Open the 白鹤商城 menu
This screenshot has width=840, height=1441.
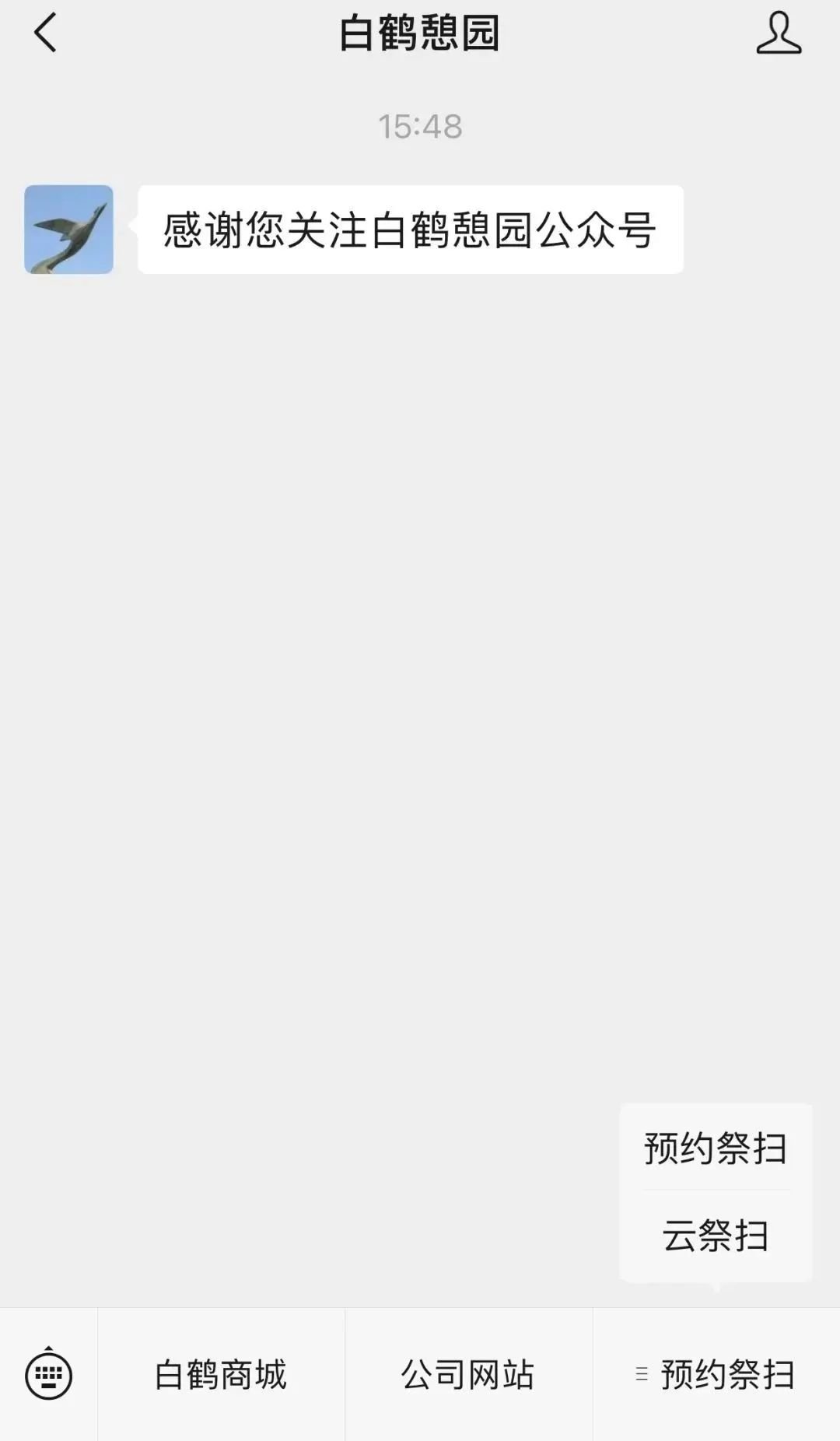[x=221, y=1375]
